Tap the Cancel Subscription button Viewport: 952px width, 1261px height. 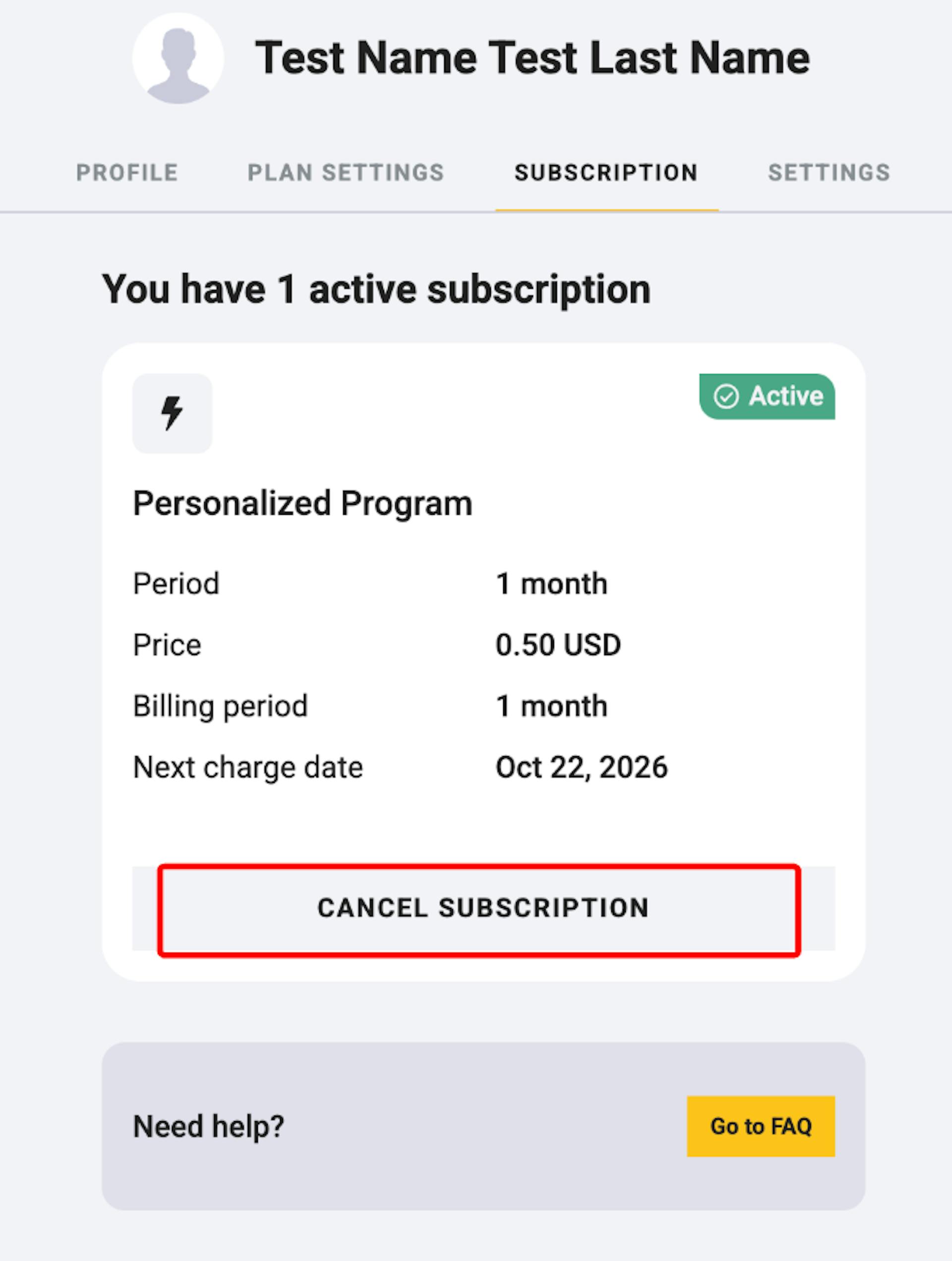(483, 907)
